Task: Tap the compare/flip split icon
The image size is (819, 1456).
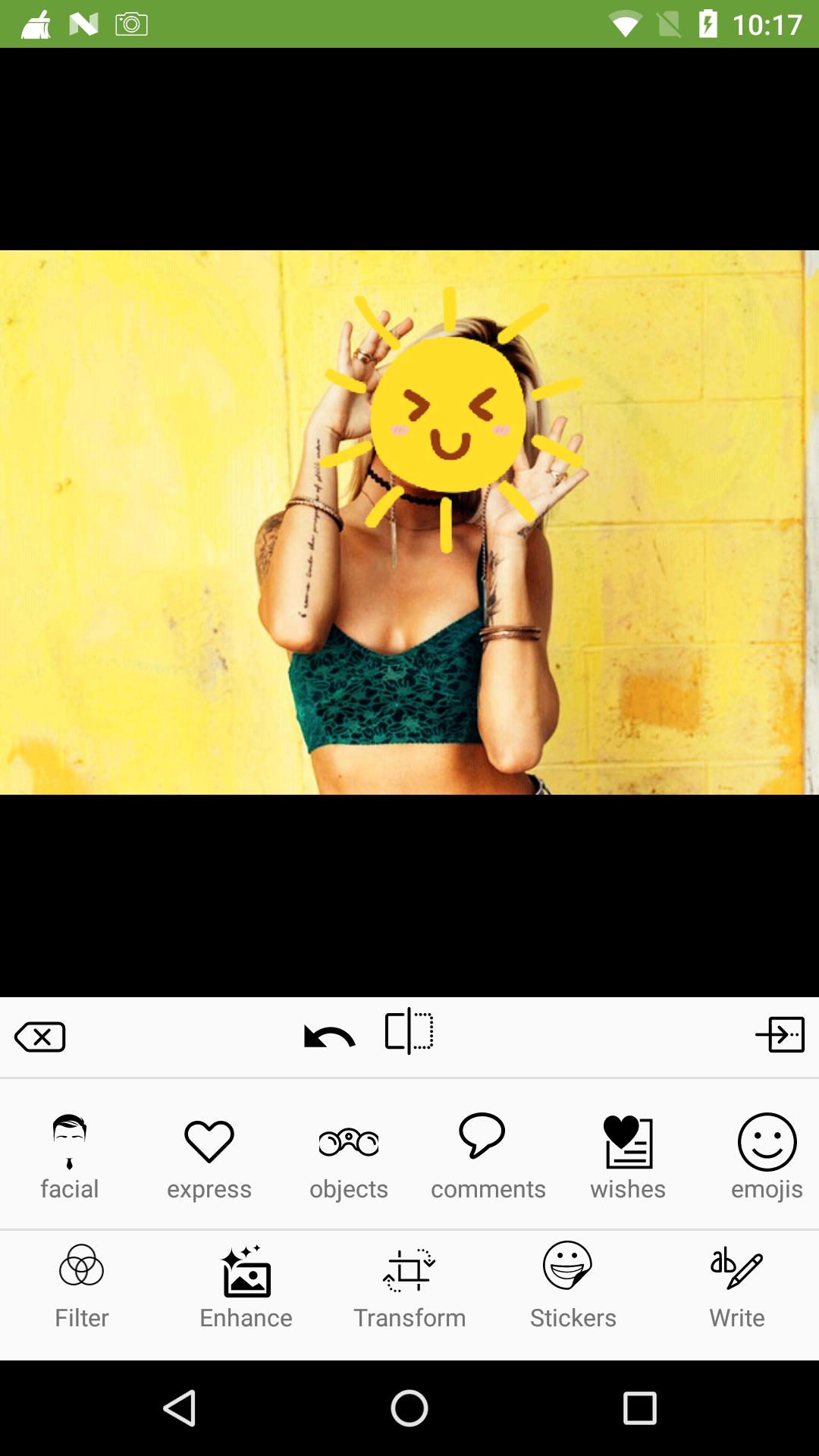Action: click(409, 1031)
